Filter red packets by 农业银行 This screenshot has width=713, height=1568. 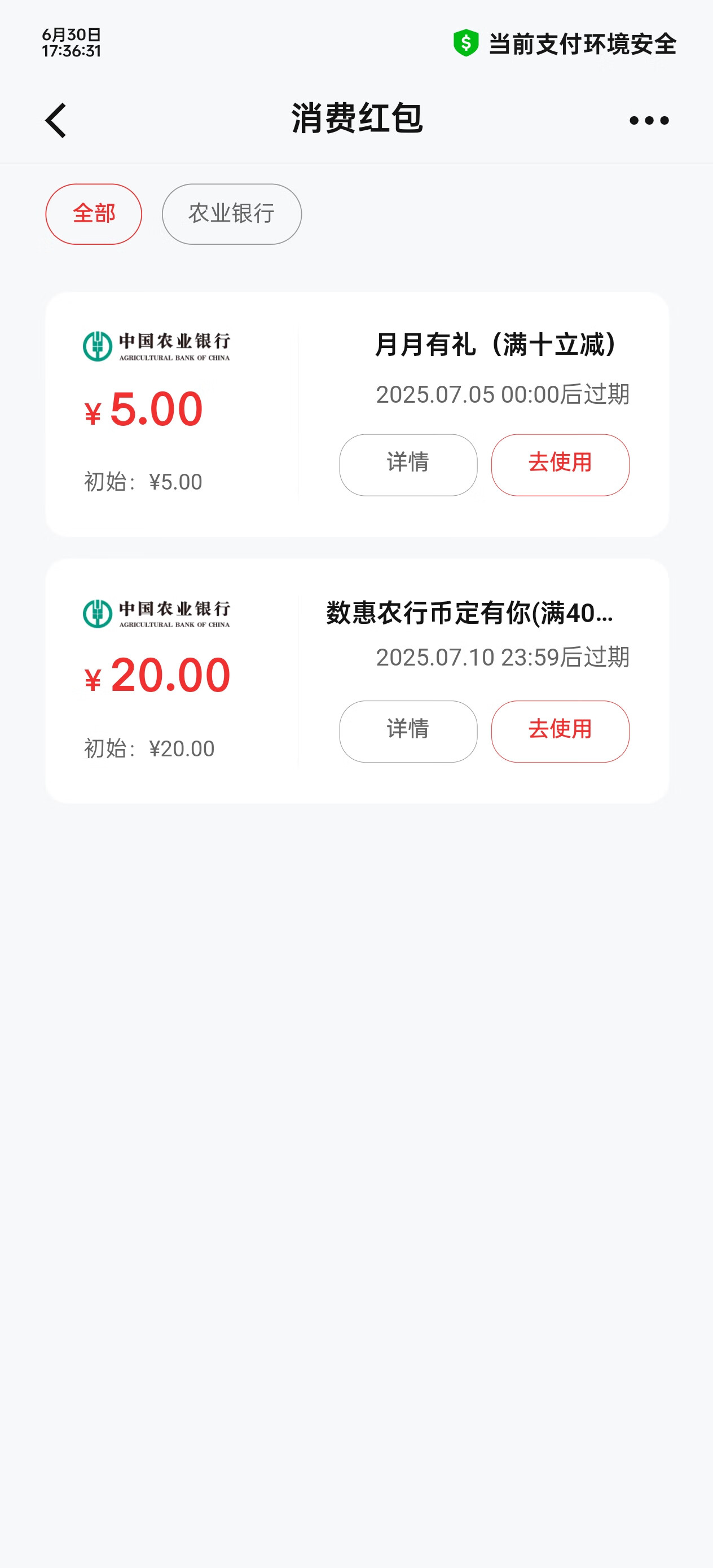coord(231,214)
